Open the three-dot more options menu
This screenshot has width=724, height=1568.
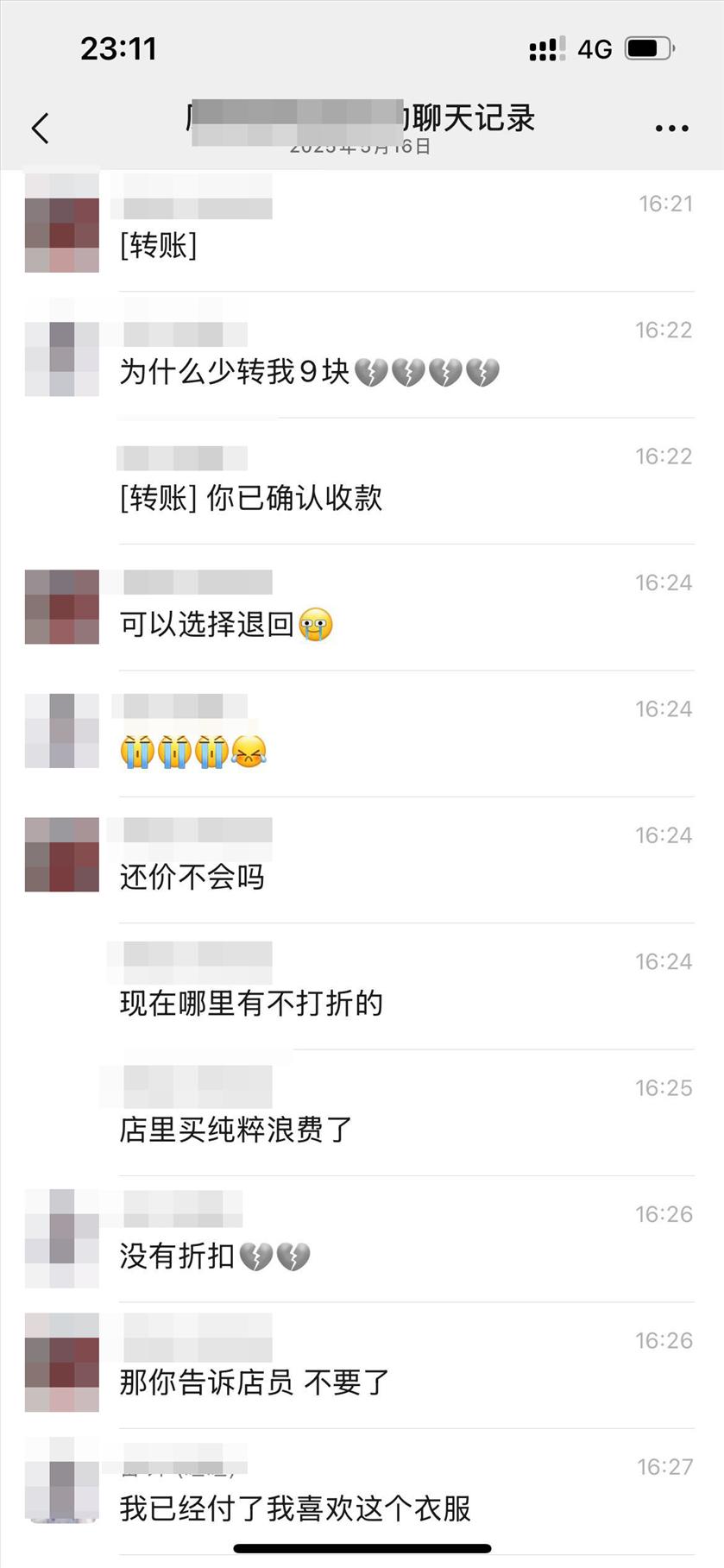pos(671,128)
